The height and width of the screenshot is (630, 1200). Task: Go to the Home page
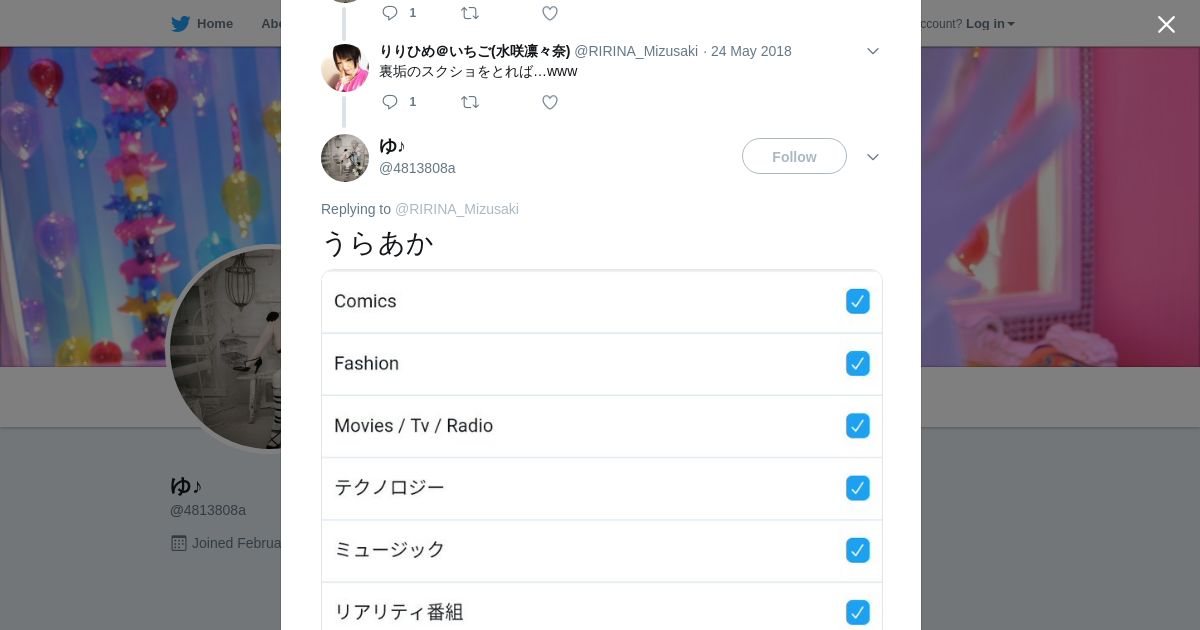click(x=202, y=23)
